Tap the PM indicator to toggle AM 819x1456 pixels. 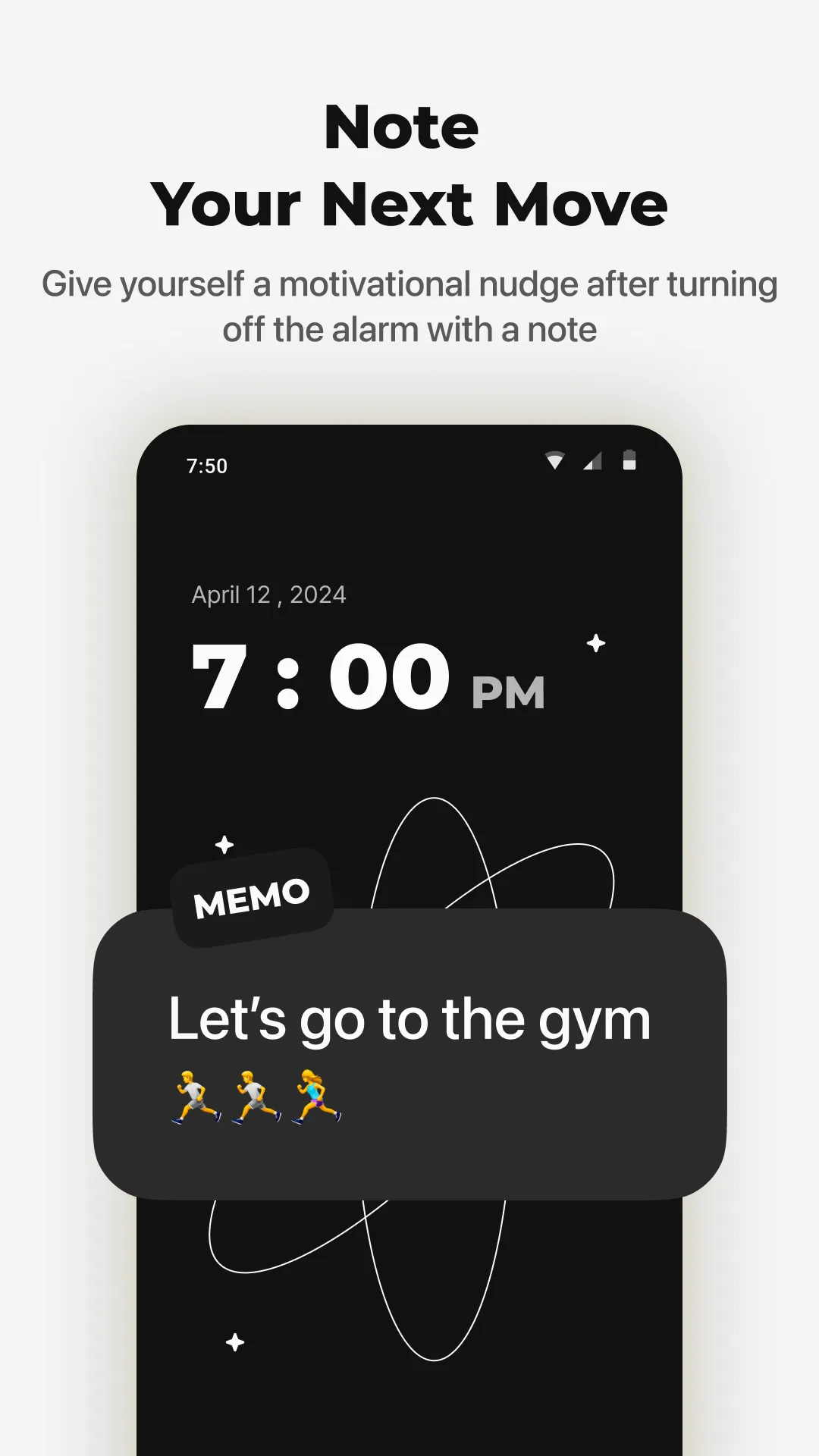pos(508,692)
